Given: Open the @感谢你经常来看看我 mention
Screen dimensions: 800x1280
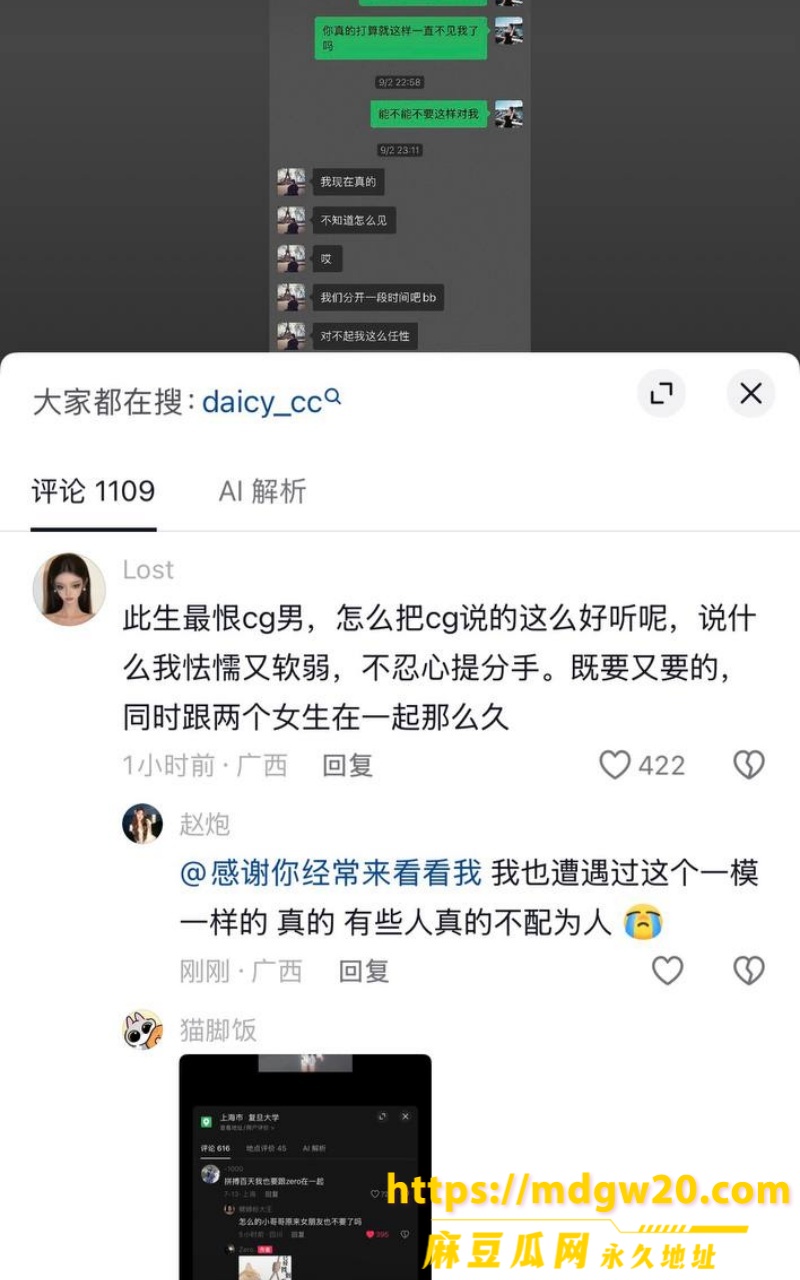Looking at the screenshot, I should click(x=330, y=873).
